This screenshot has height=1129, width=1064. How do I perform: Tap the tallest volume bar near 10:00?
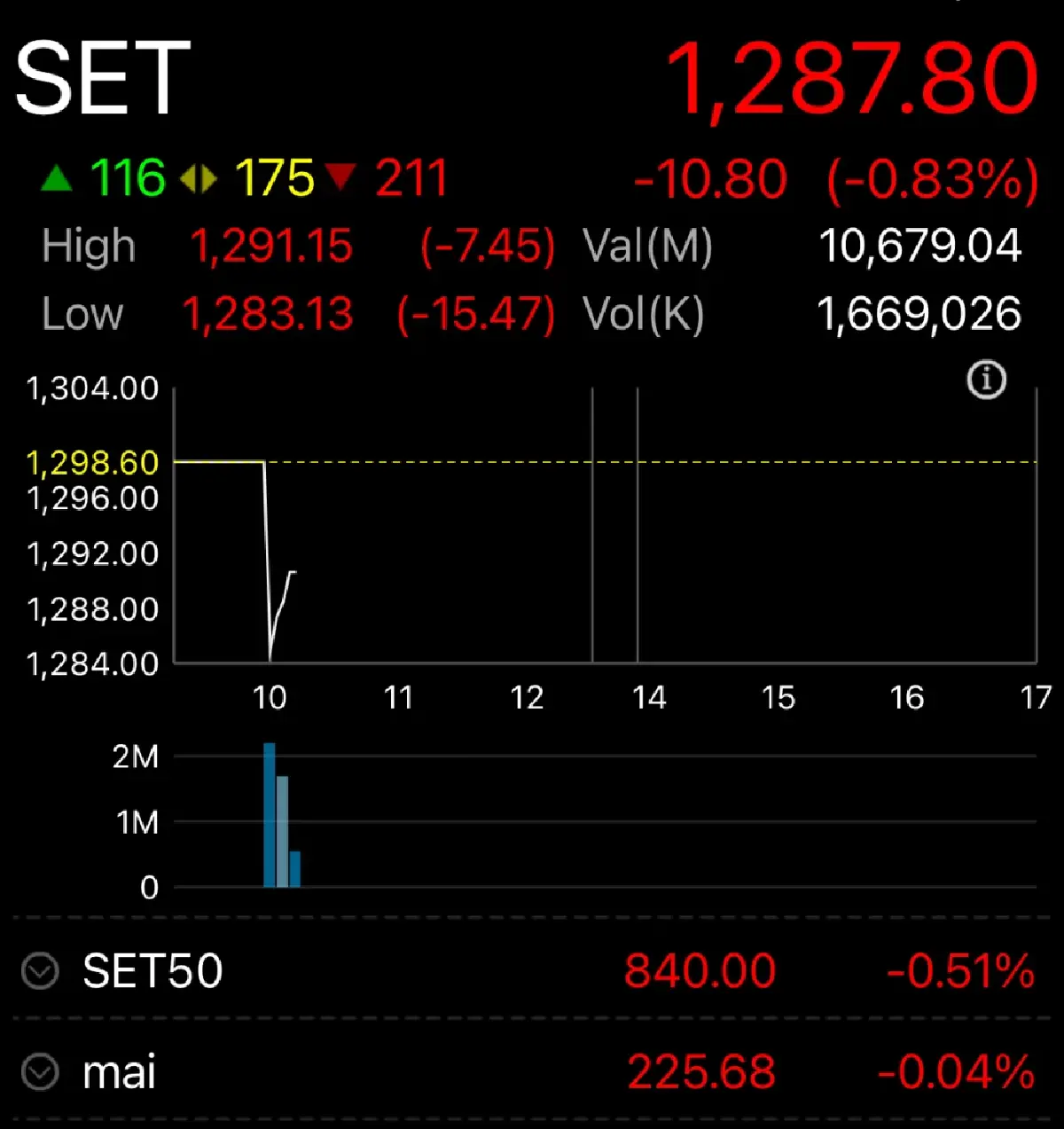(x=269, y=816)
